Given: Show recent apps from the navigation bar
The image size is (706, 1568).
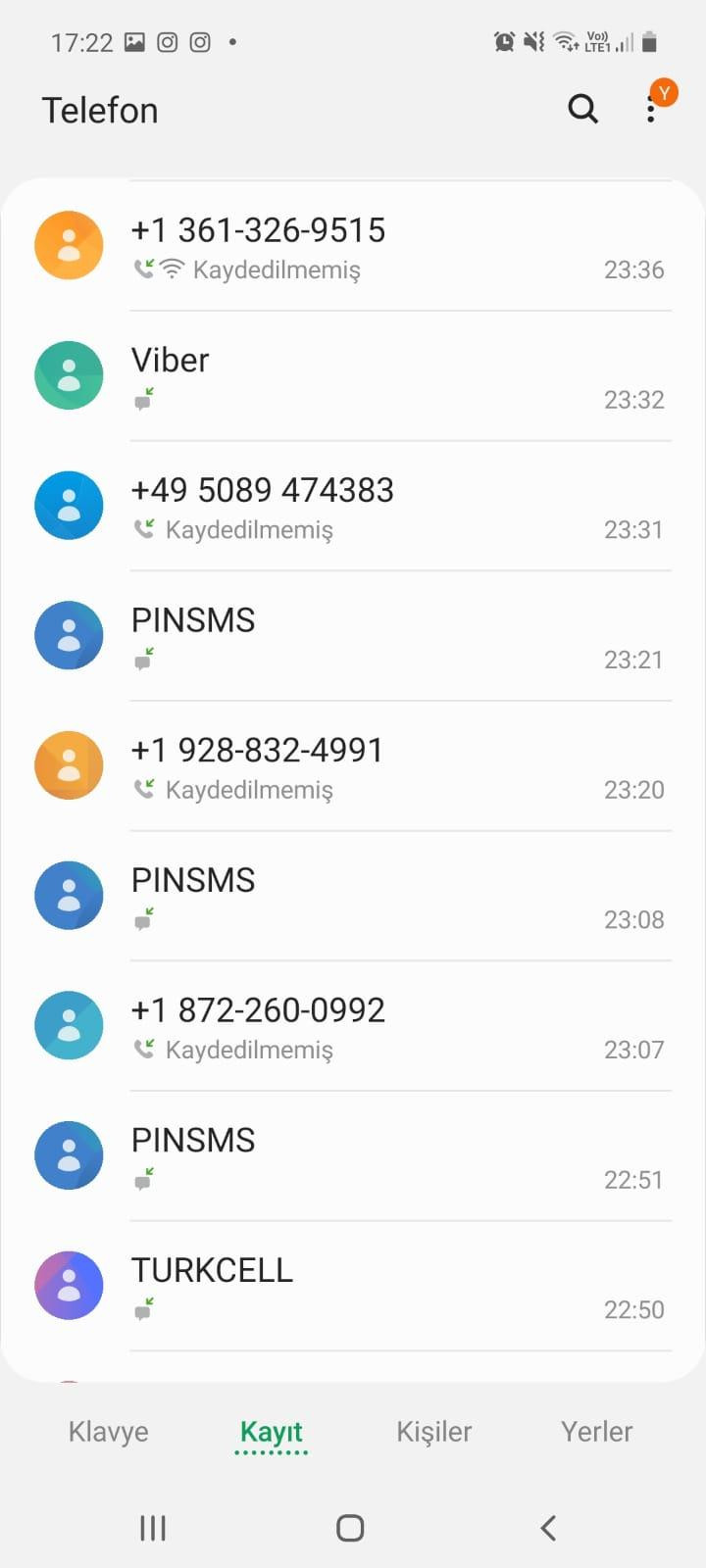Looking at the screenshot, I should (153, 1527).
